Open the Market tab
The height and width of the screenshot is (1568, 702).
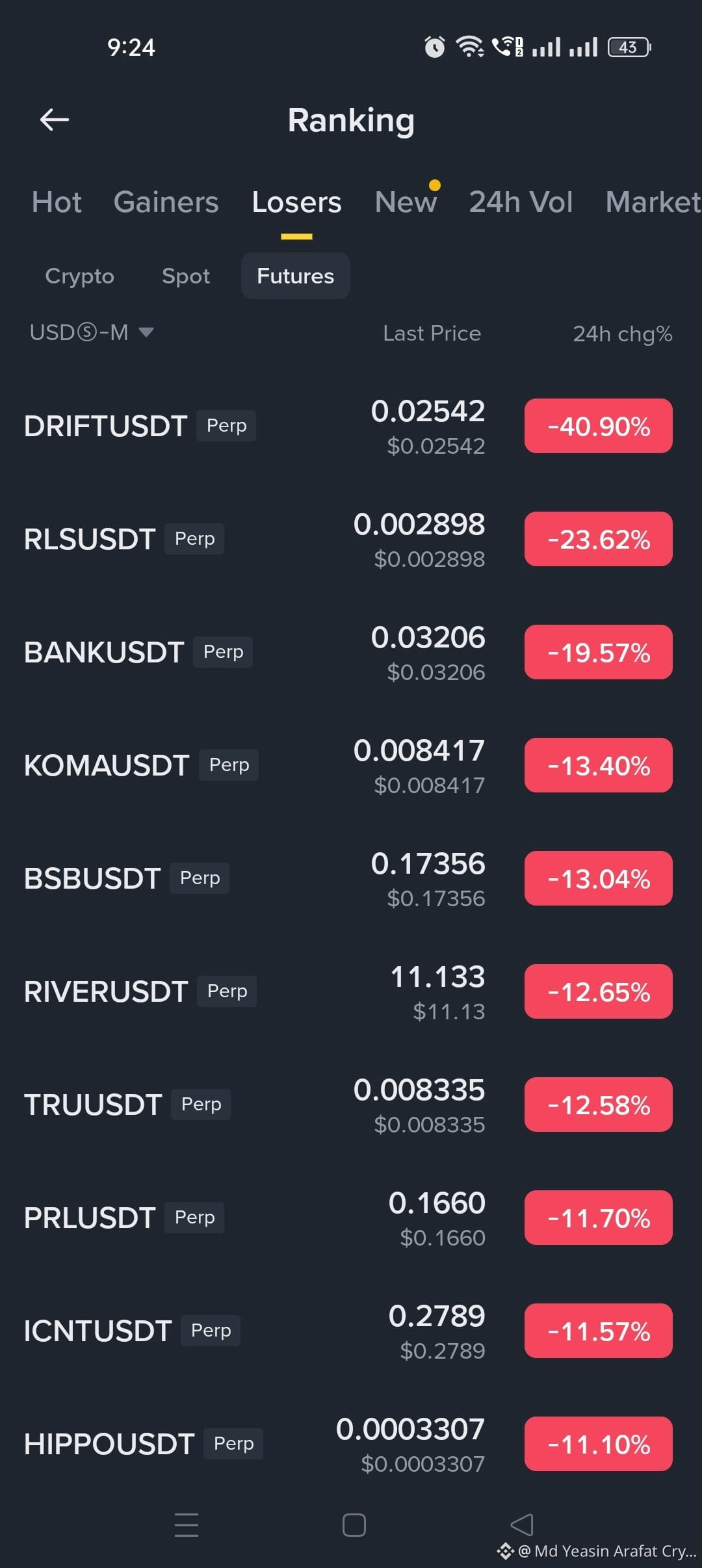(x=653, y=202)
